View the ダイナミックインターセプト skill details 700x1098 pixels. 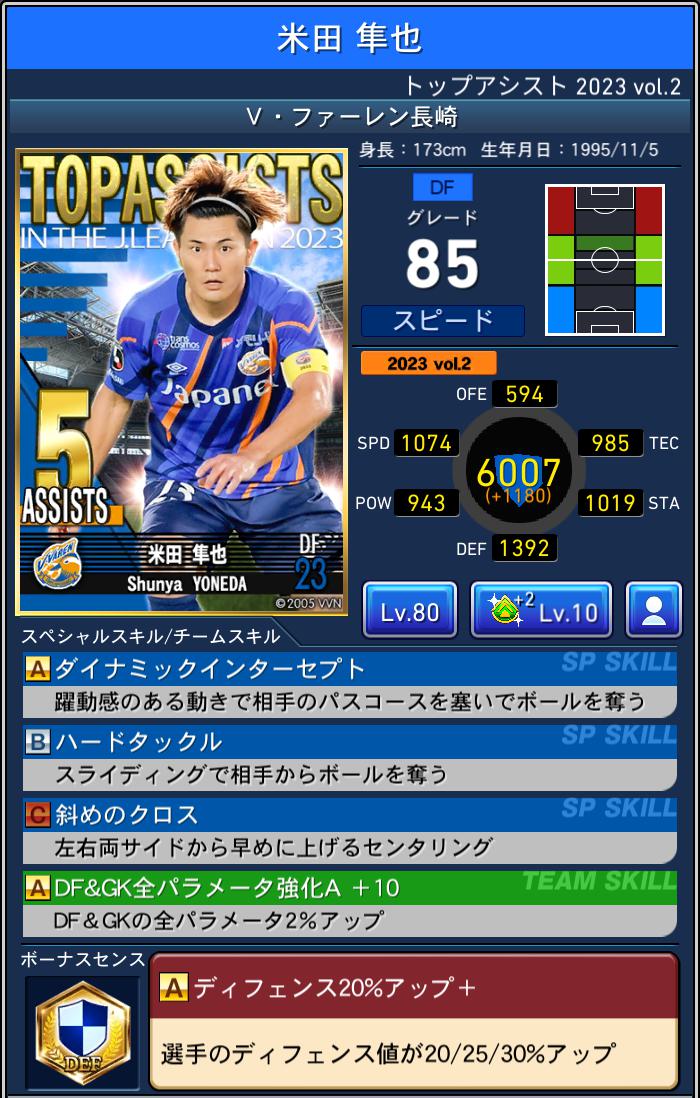pyautogui.click(x=349, y=683)
